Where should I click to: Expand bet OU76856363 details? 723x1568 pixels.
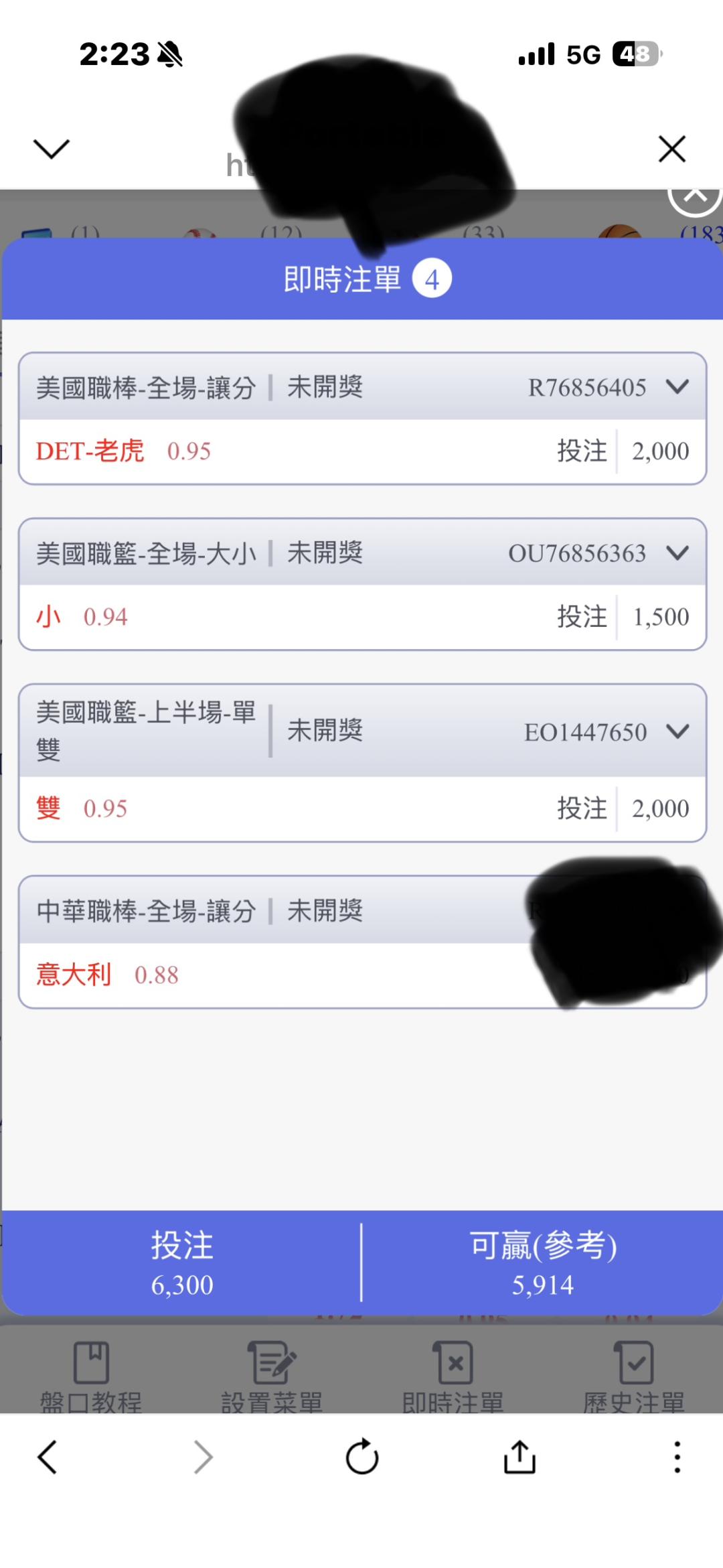tap(677, 553)
